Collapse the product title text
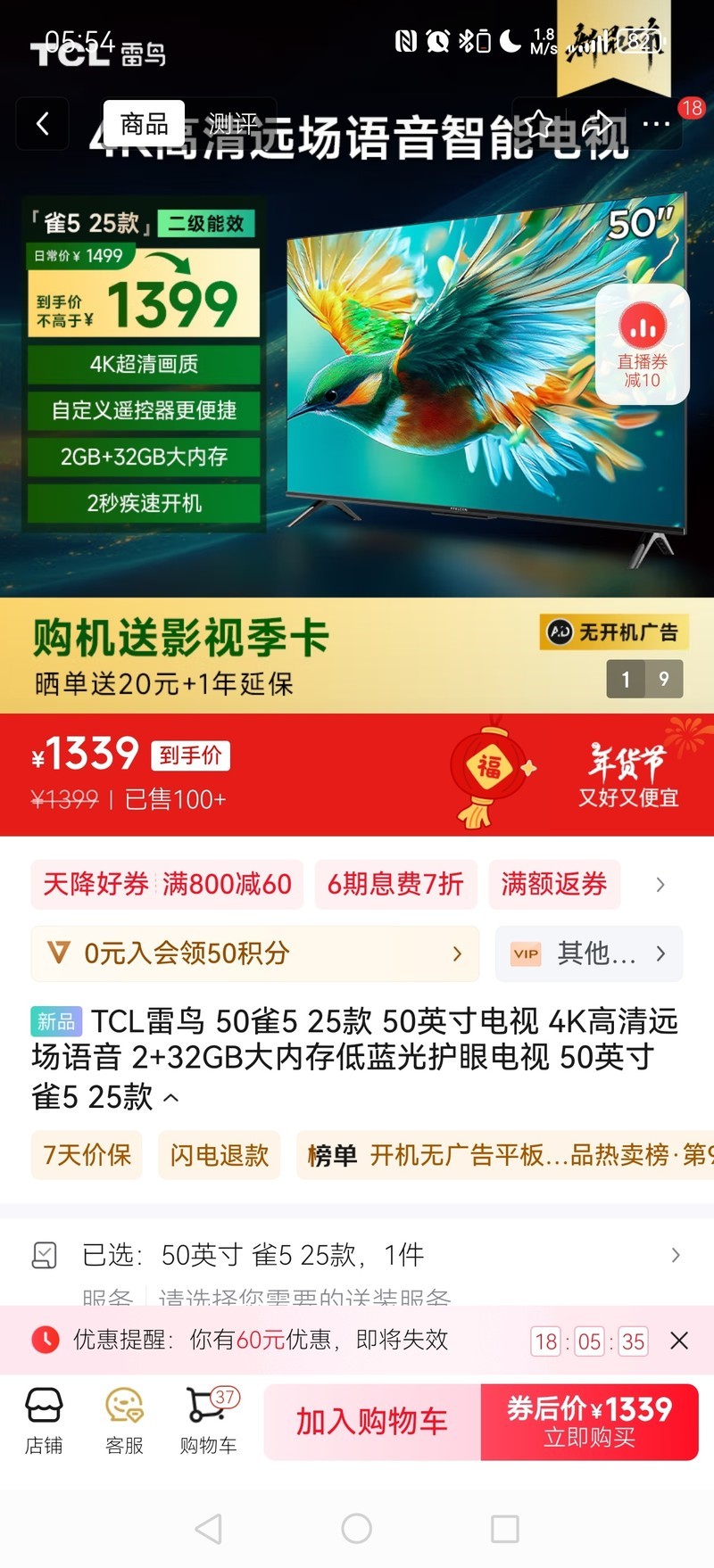Image resolution: width=714 pixels, height=1568 pixels. [x=171, y=1098]
